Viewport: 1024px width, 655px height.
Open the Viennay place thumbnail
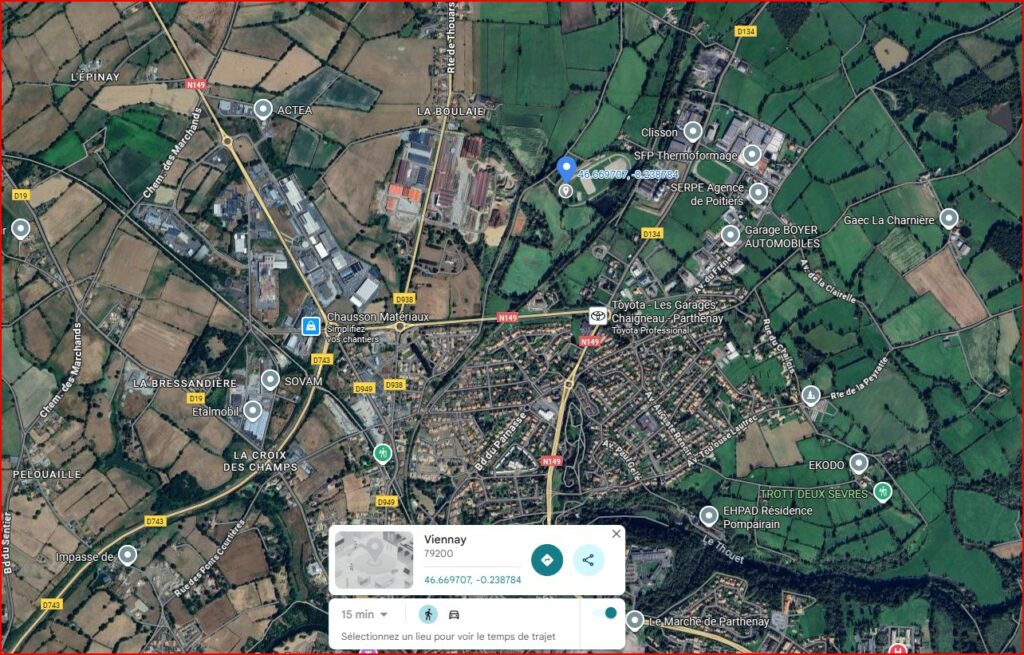click(374, 560)
